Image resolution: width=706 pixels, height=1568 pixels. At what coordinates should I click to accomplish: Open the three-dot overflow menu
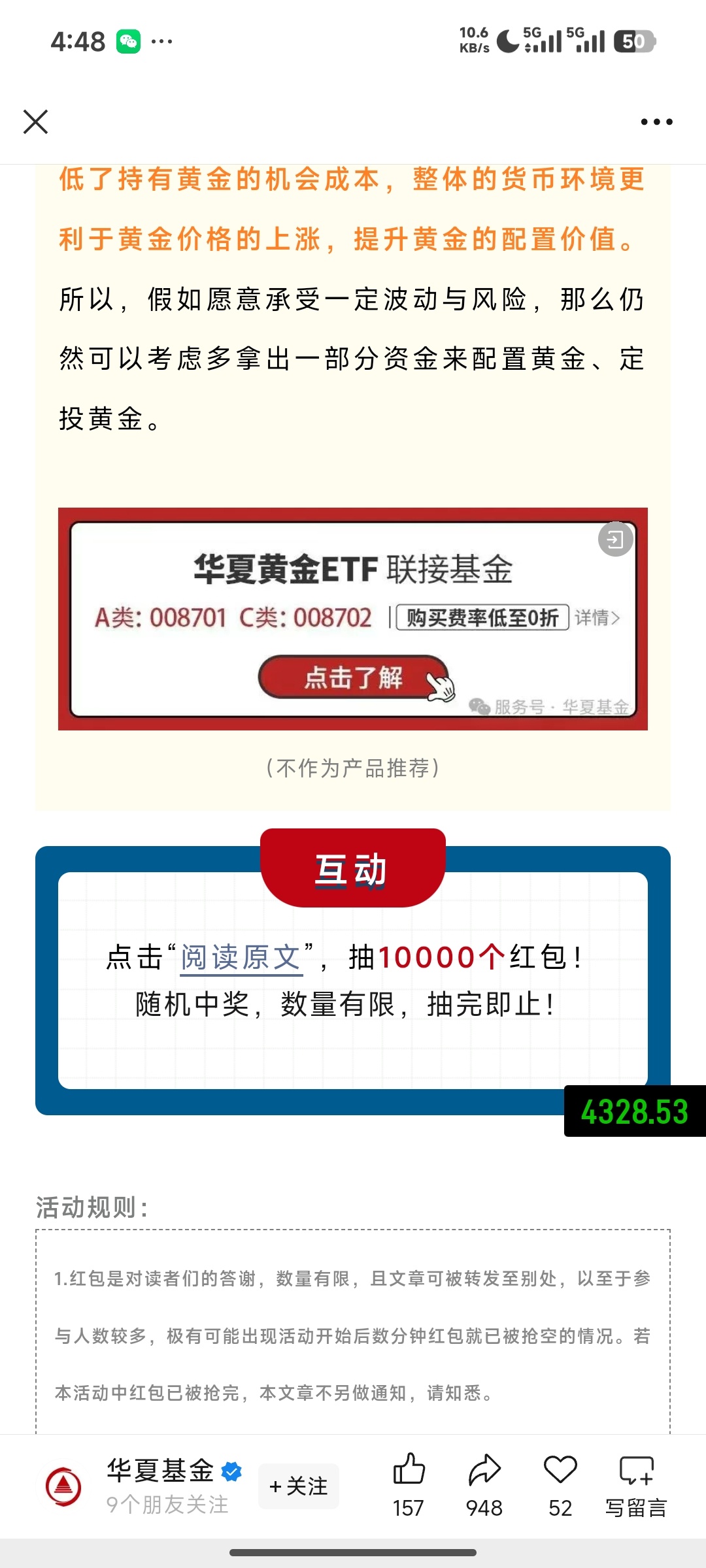656,122
